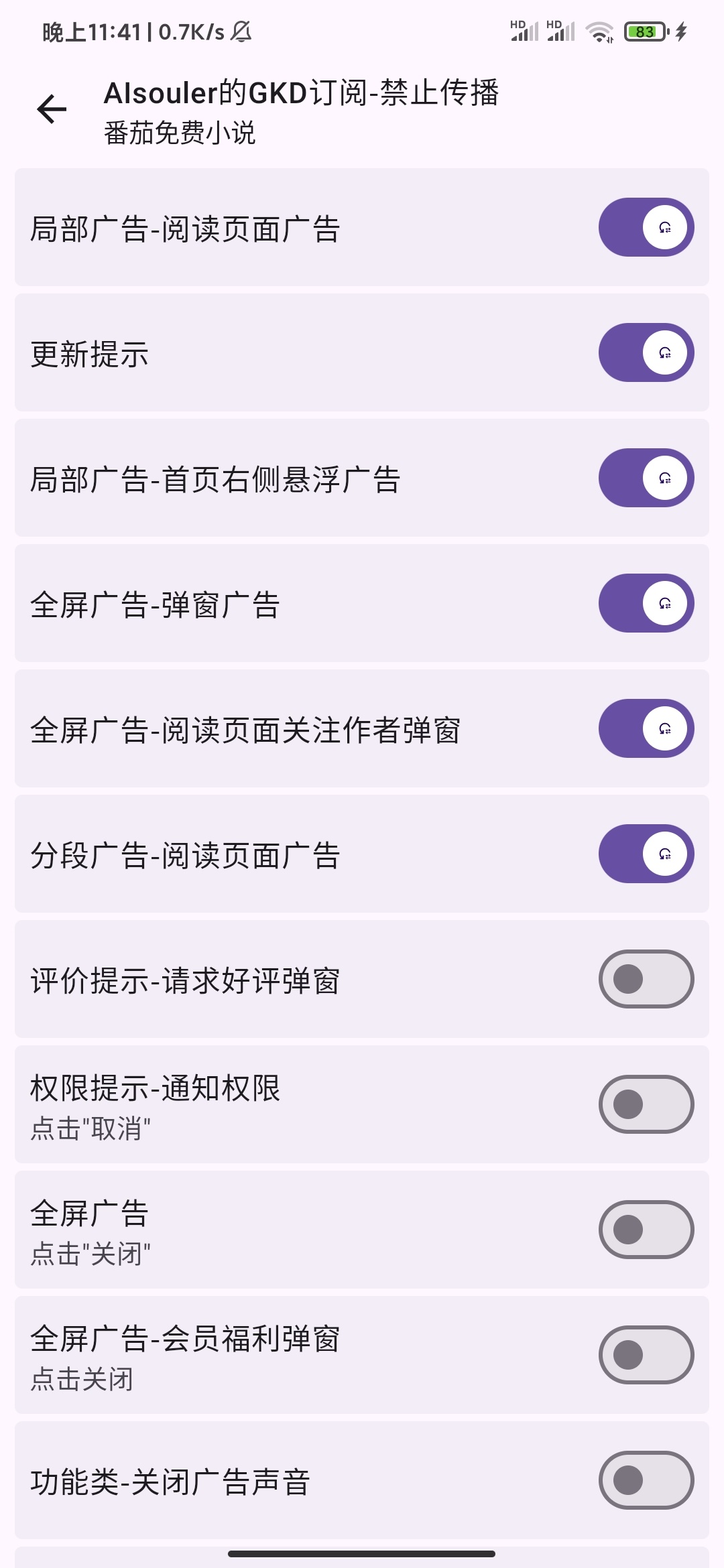Enable the 全屏广告 点击"关闭" switch
The width and height of the screenshot is (724, 1568).
click(x=646, y=1230)
